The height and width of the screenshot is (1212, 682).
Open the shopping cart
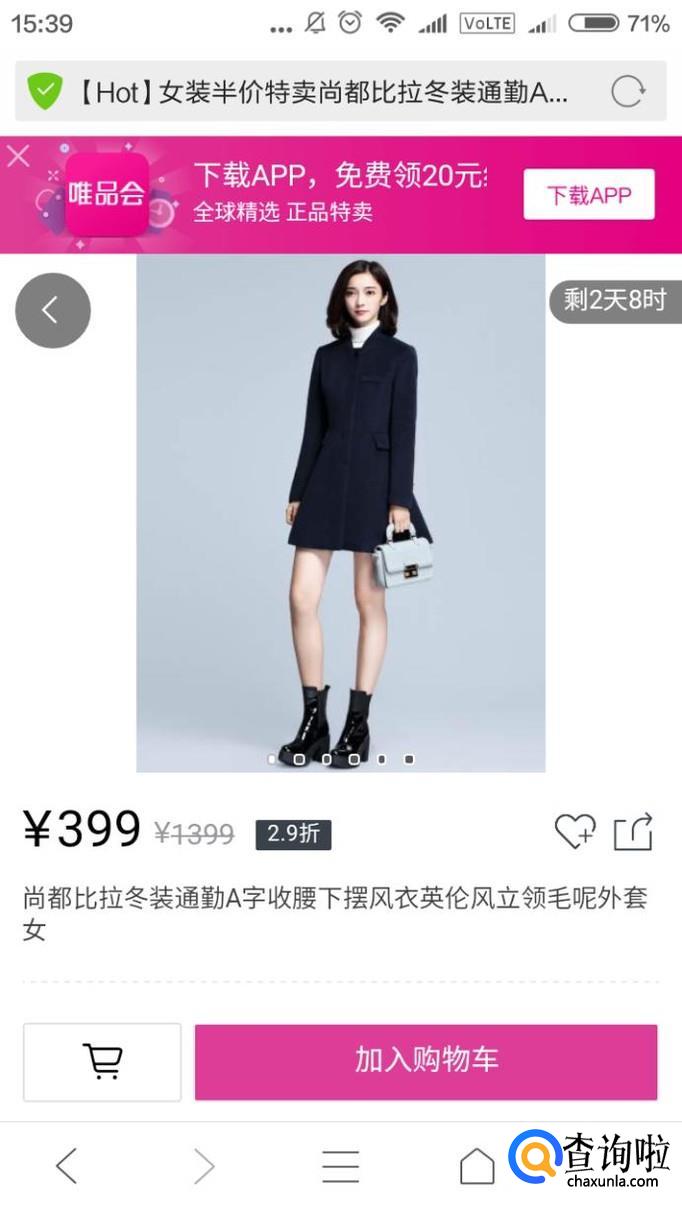102,1061
